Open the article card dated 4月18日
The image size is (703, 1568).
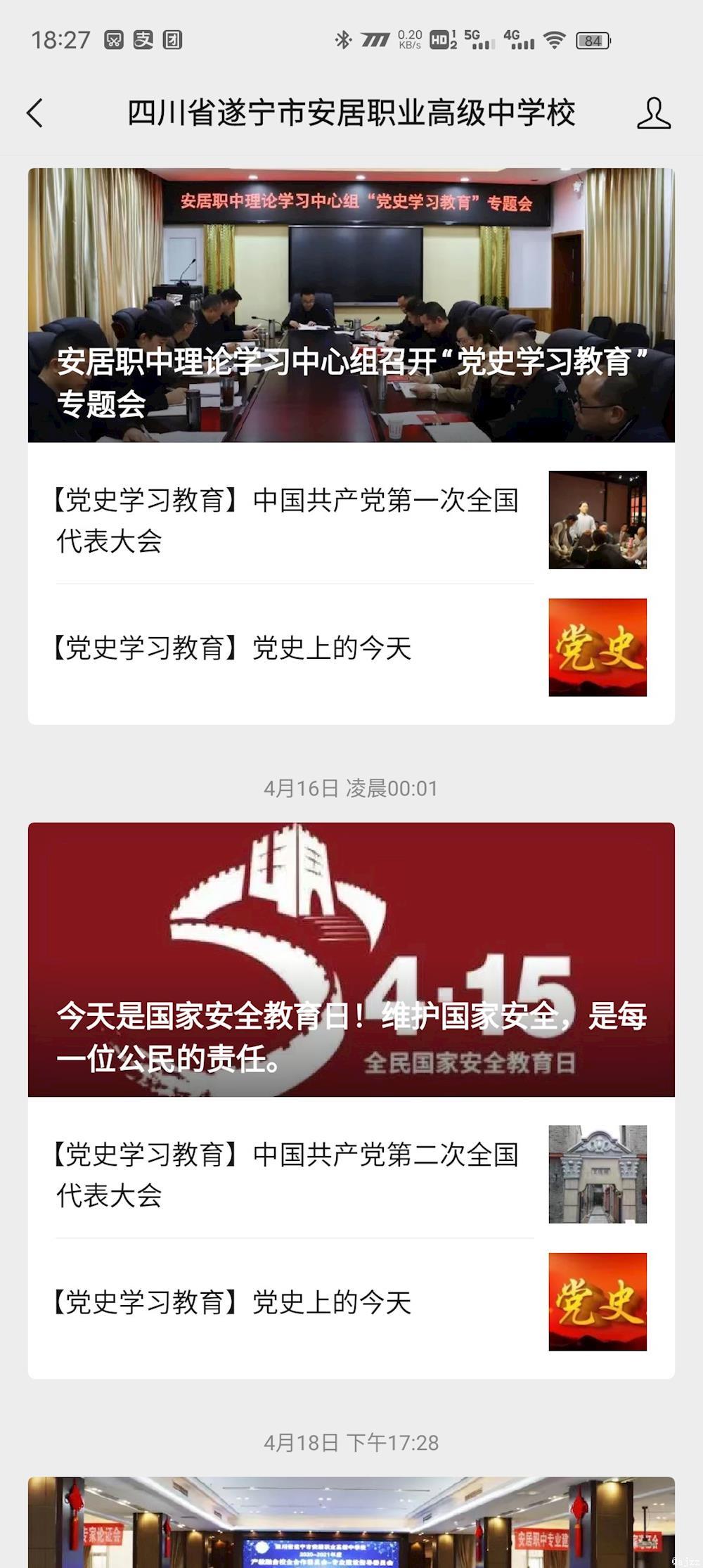tap(351, 1522)
